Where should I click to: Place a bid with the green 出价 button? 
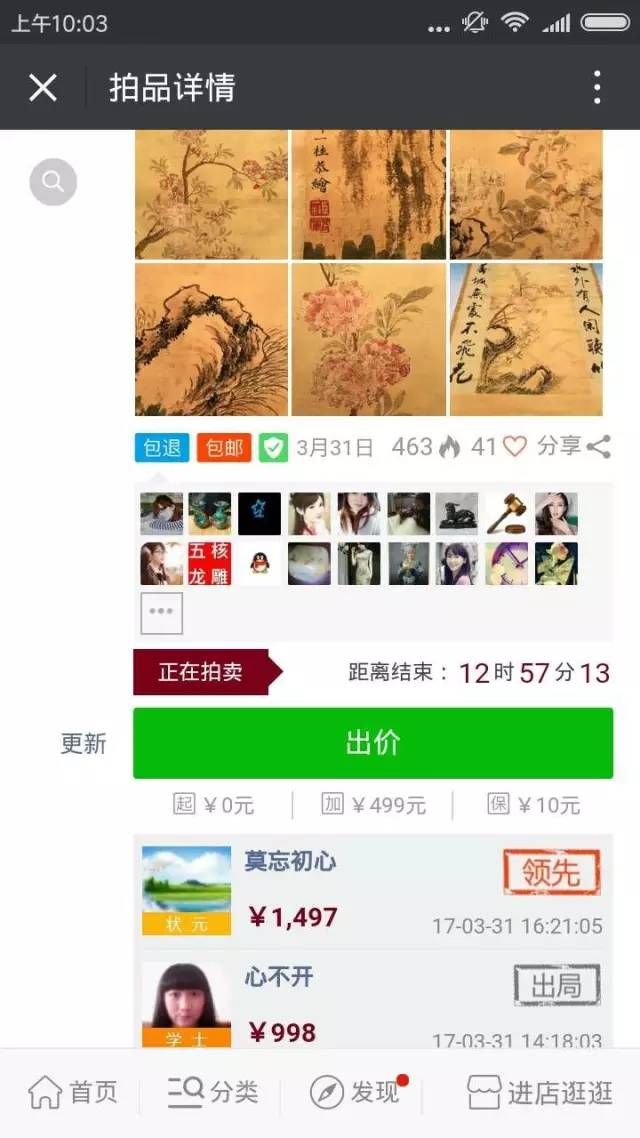point(373,743)
